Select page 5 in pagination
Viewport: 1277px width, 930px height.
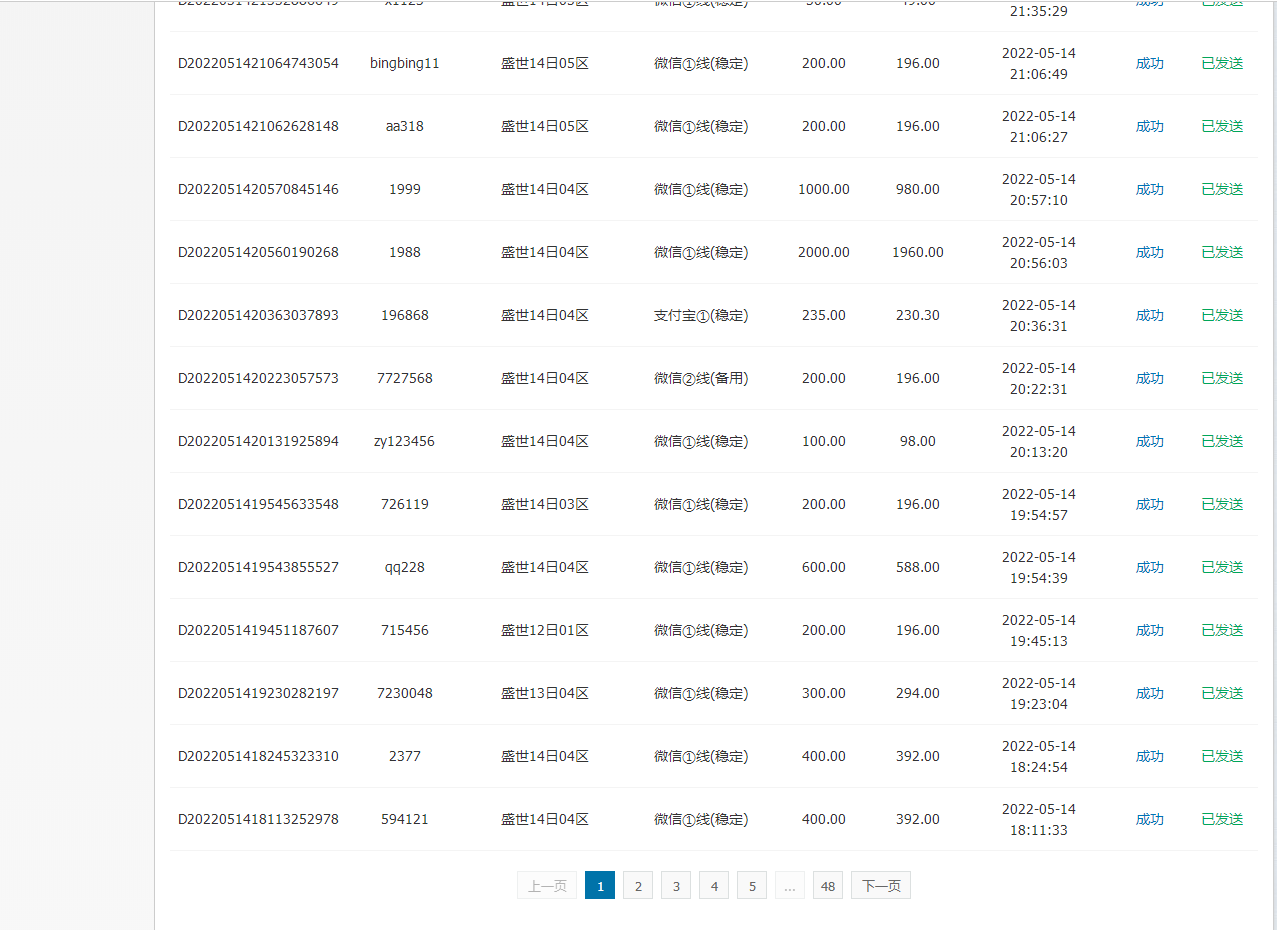coord(751,886)
